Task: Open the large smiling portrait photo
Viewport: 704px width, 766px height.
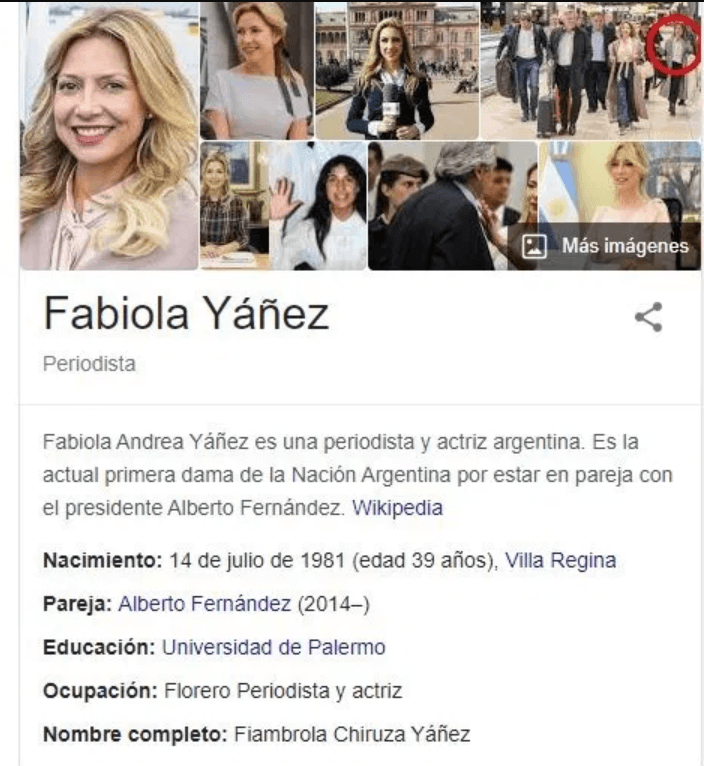Action: click(x=108, y=135)
